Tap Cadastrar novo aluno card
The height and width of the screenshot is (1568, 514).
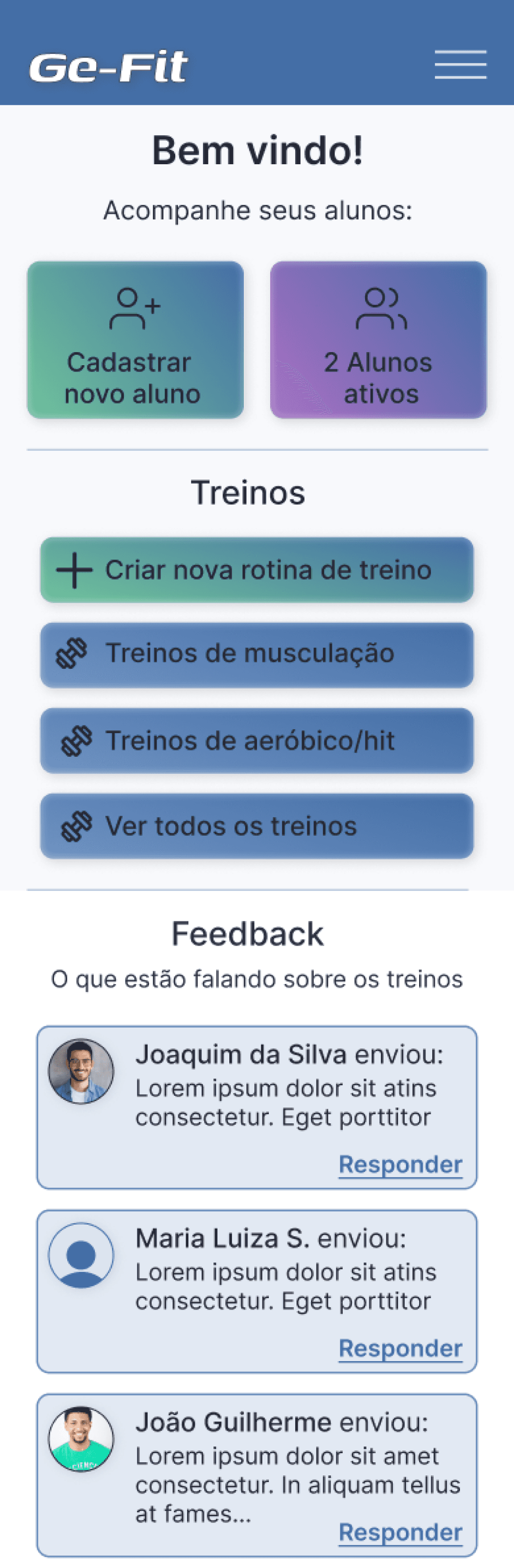click(x=135, y=340)
